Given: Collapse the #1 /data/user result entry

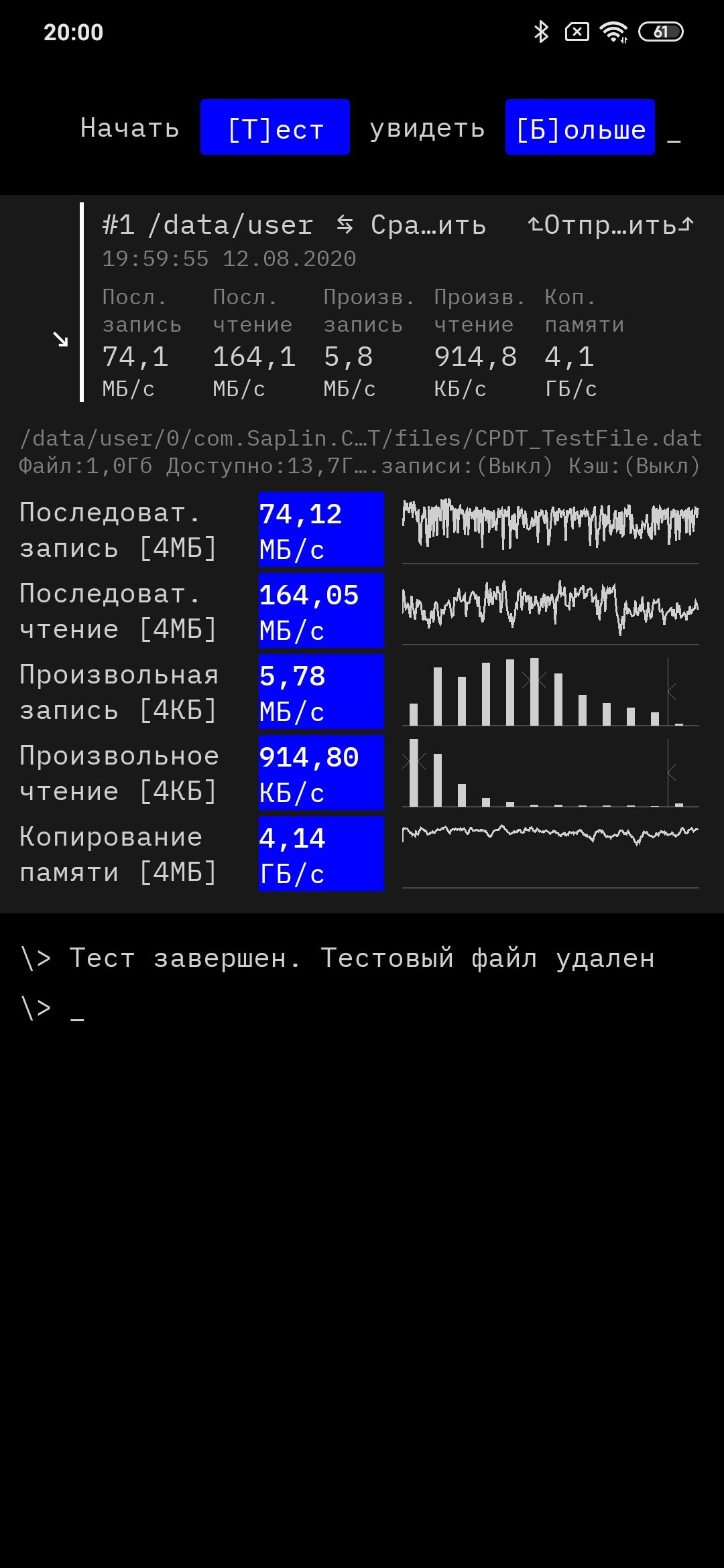Looking at the screenshot, I should pos(60,339).
